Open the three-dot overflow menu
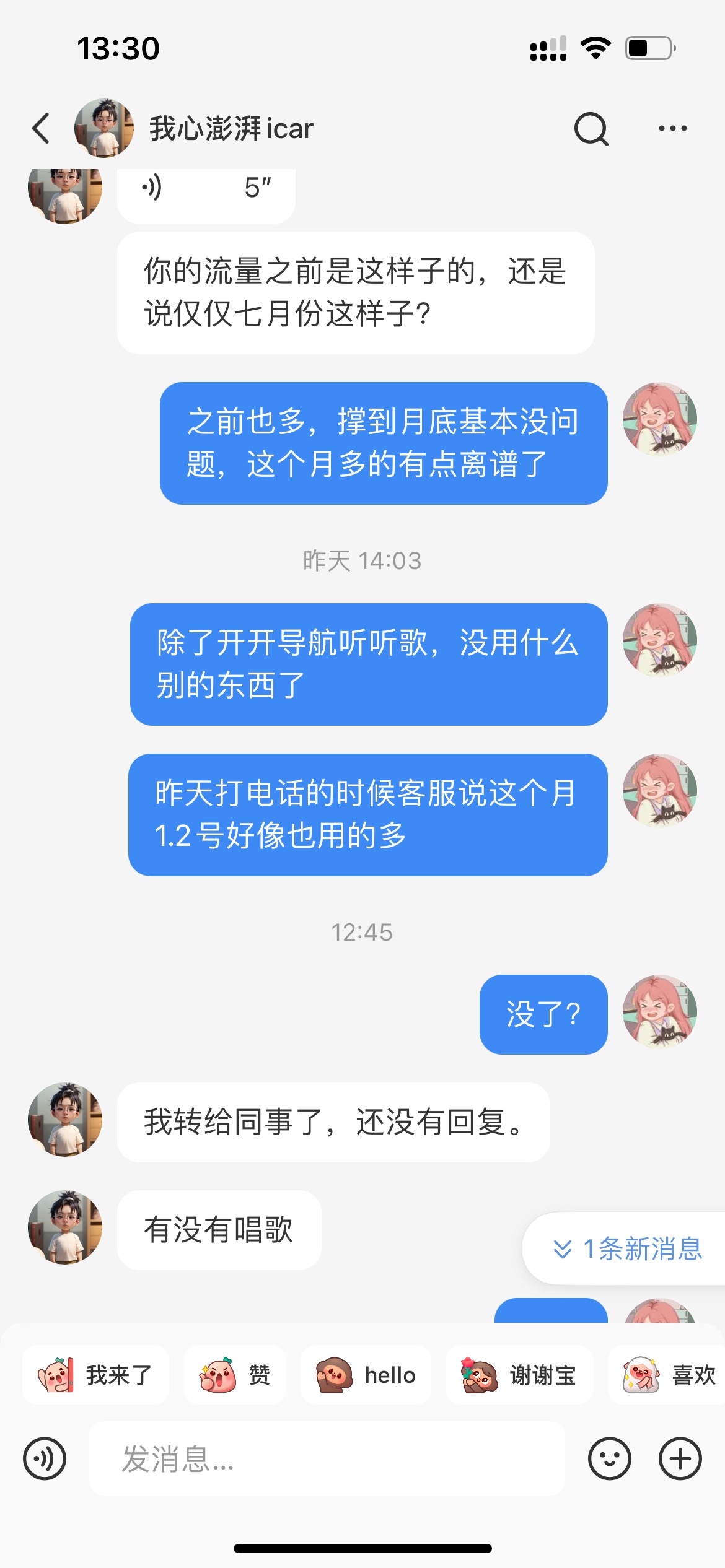This screenshot has height=1568, width=725. click(672, 129)
